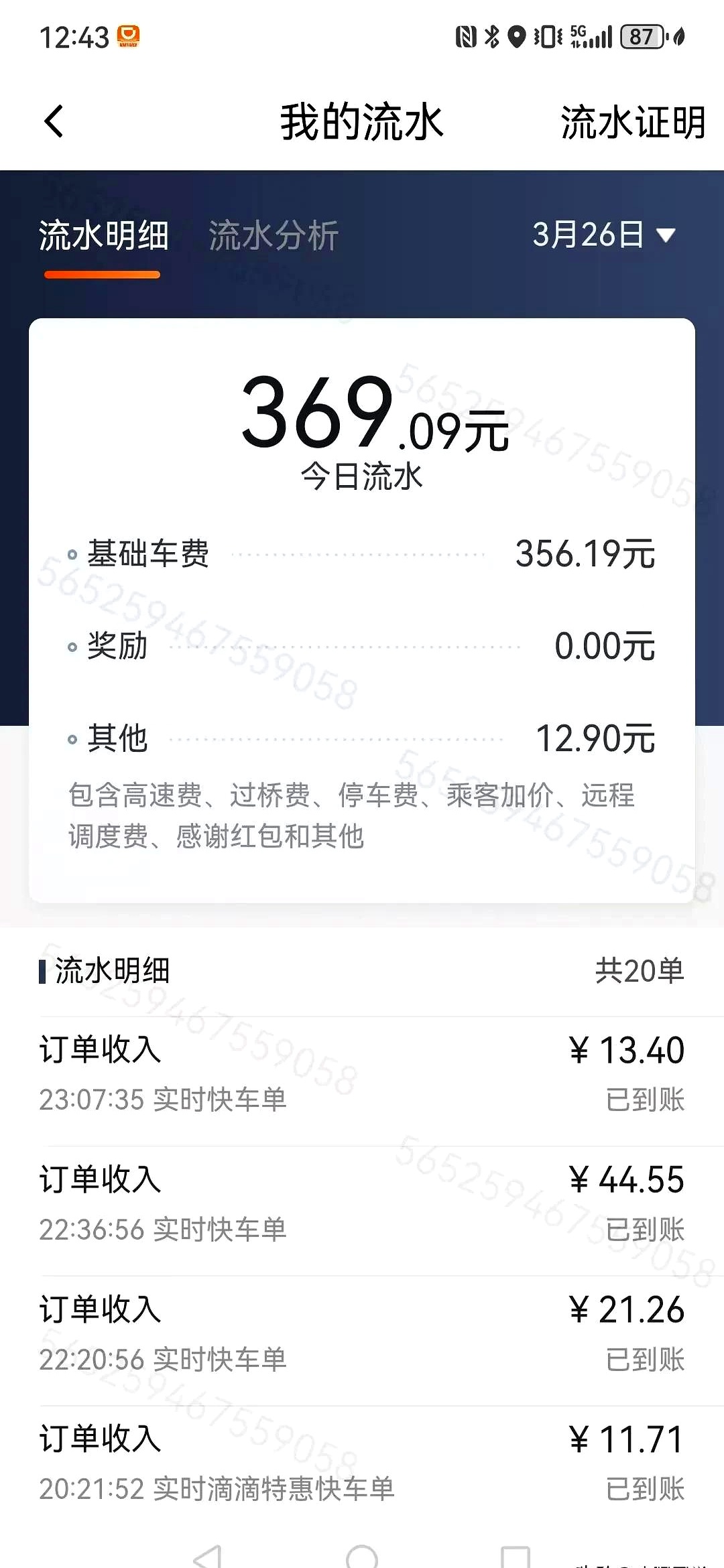This screenshot has height=1568, width=724.
Task: Tap the system home button
Action: pos(362,1557)
